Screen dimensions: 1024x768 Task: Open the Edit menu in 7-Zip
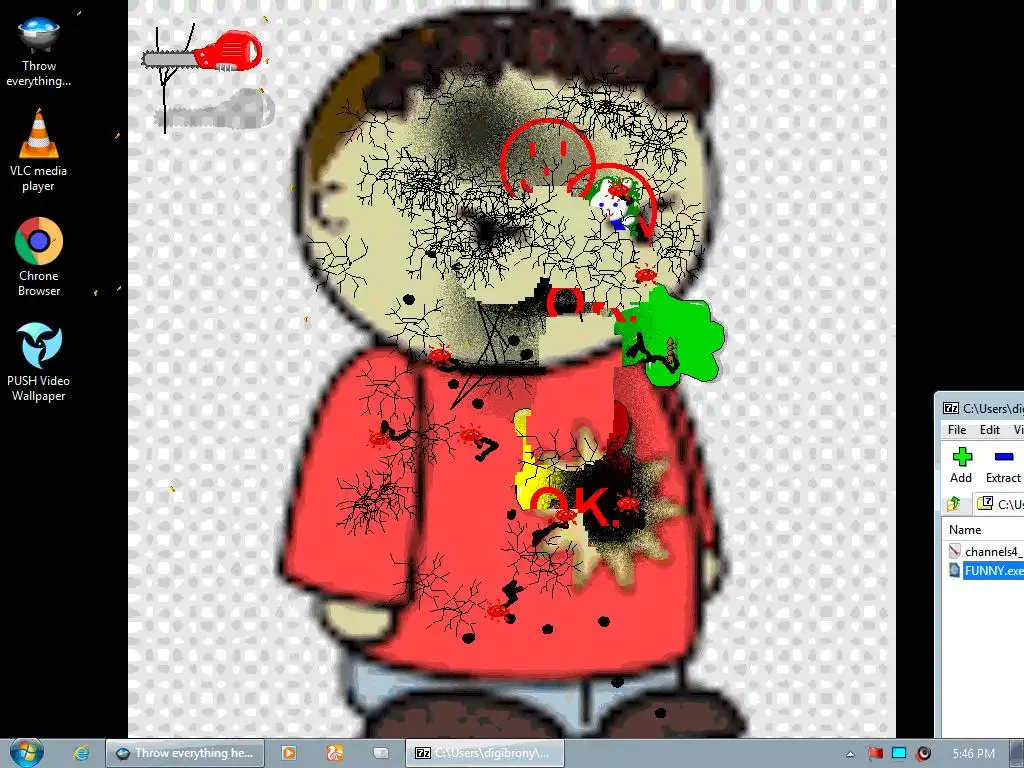990,430
